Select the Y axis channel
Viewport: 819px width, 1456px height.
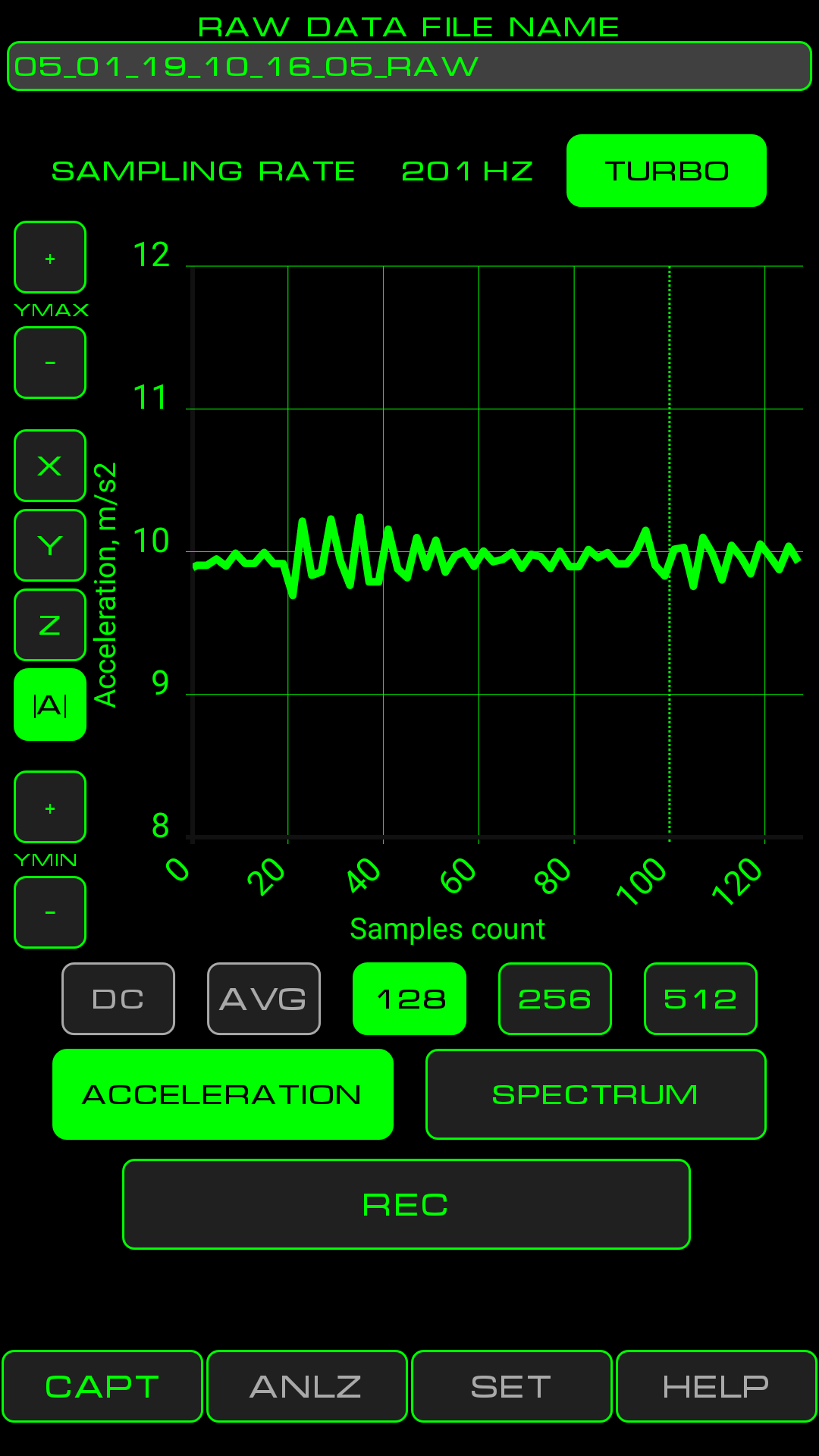pos(50,545)
